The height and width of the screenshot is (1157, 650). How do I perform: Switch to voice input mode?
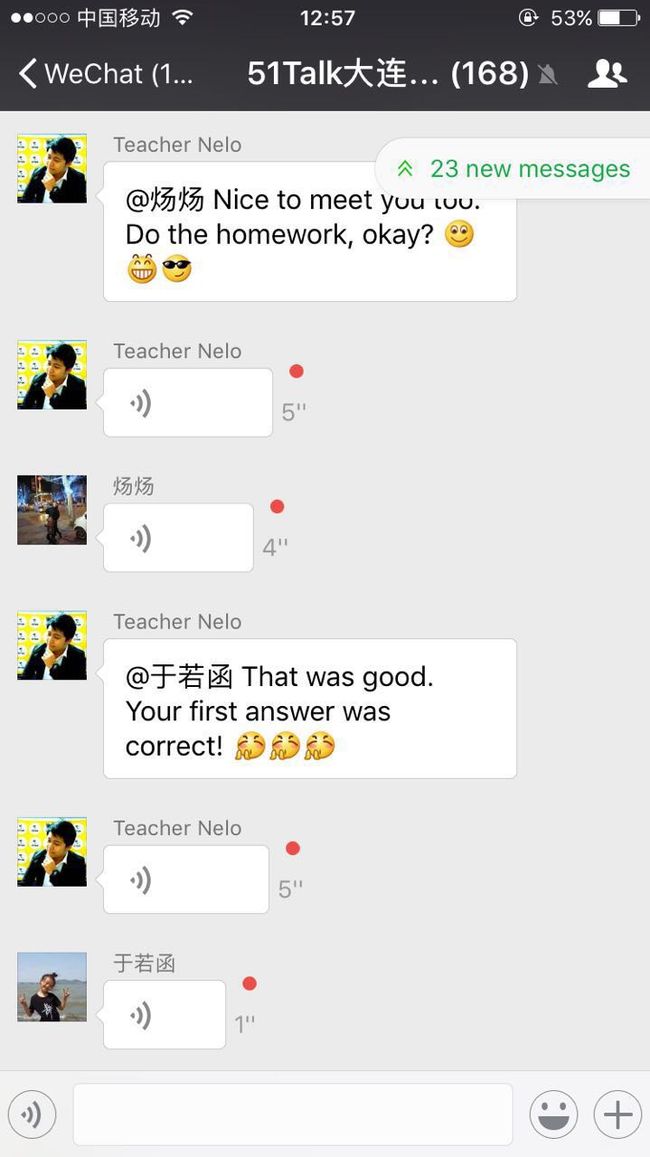coord(32,1114)
